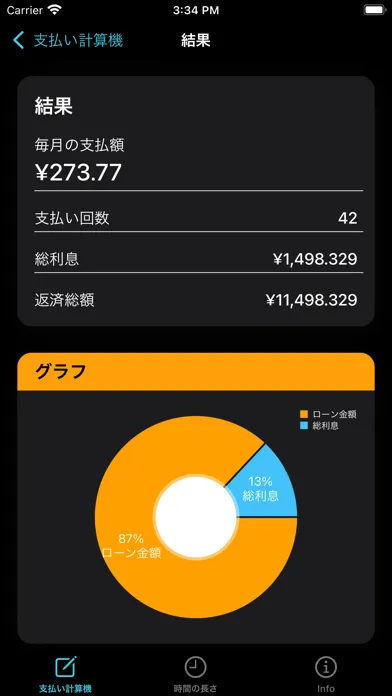392x696 pixels.
Task: Open the 時間の長さ tab
Action: pyautogui.click(x=195, y=674)
